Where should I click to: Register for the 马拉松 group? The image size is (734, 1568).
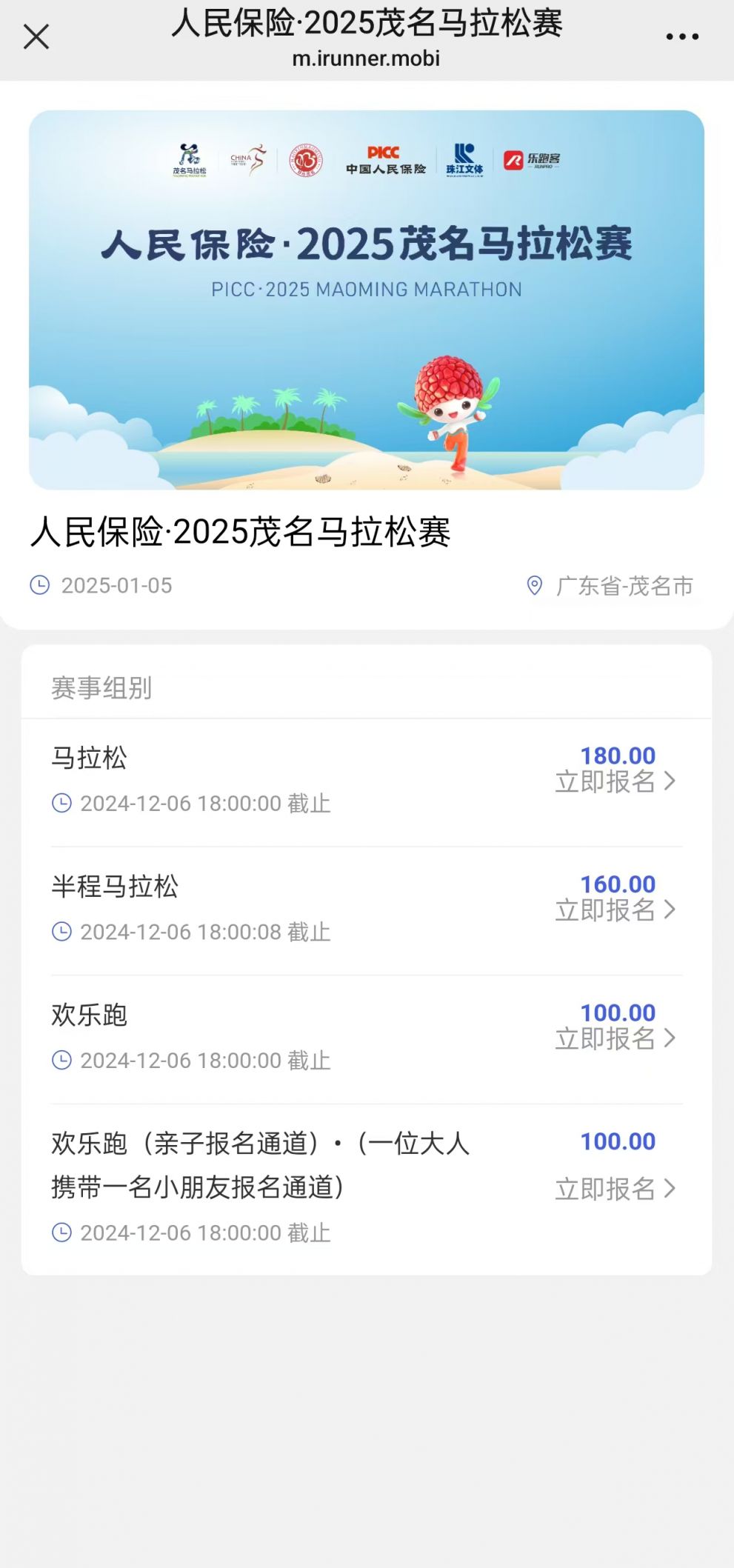point(615,781)
